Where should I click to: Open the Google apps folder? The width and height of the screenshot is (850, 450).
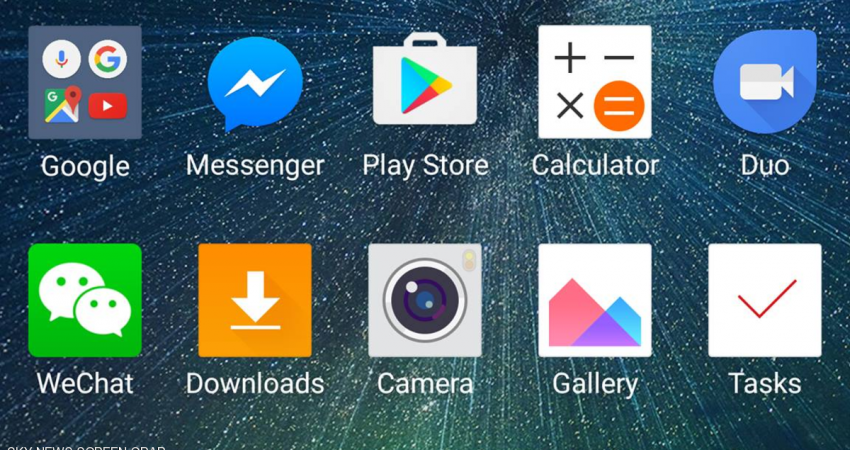85,83
